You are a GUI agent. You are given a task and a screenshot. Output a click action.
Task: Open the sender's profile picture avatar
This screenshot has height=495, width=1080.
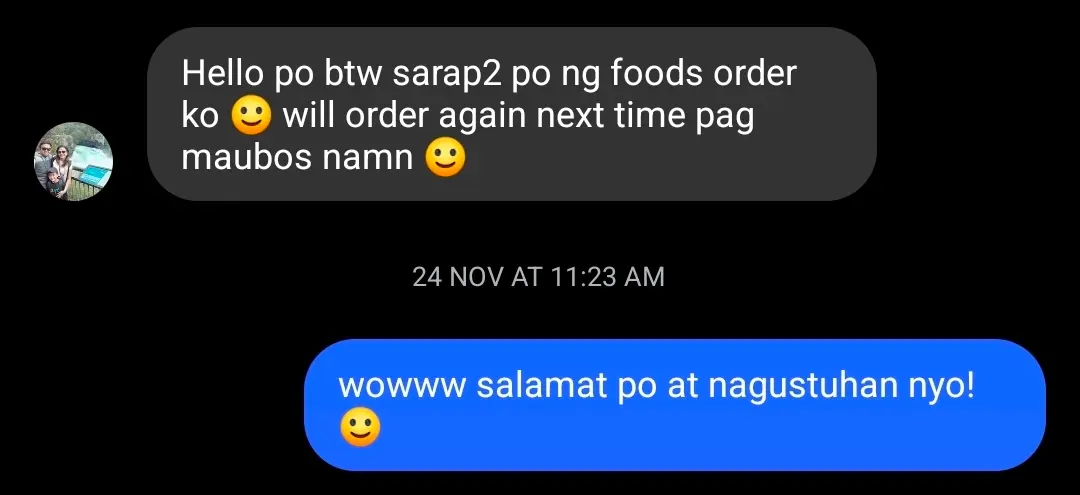coord(73,162)
